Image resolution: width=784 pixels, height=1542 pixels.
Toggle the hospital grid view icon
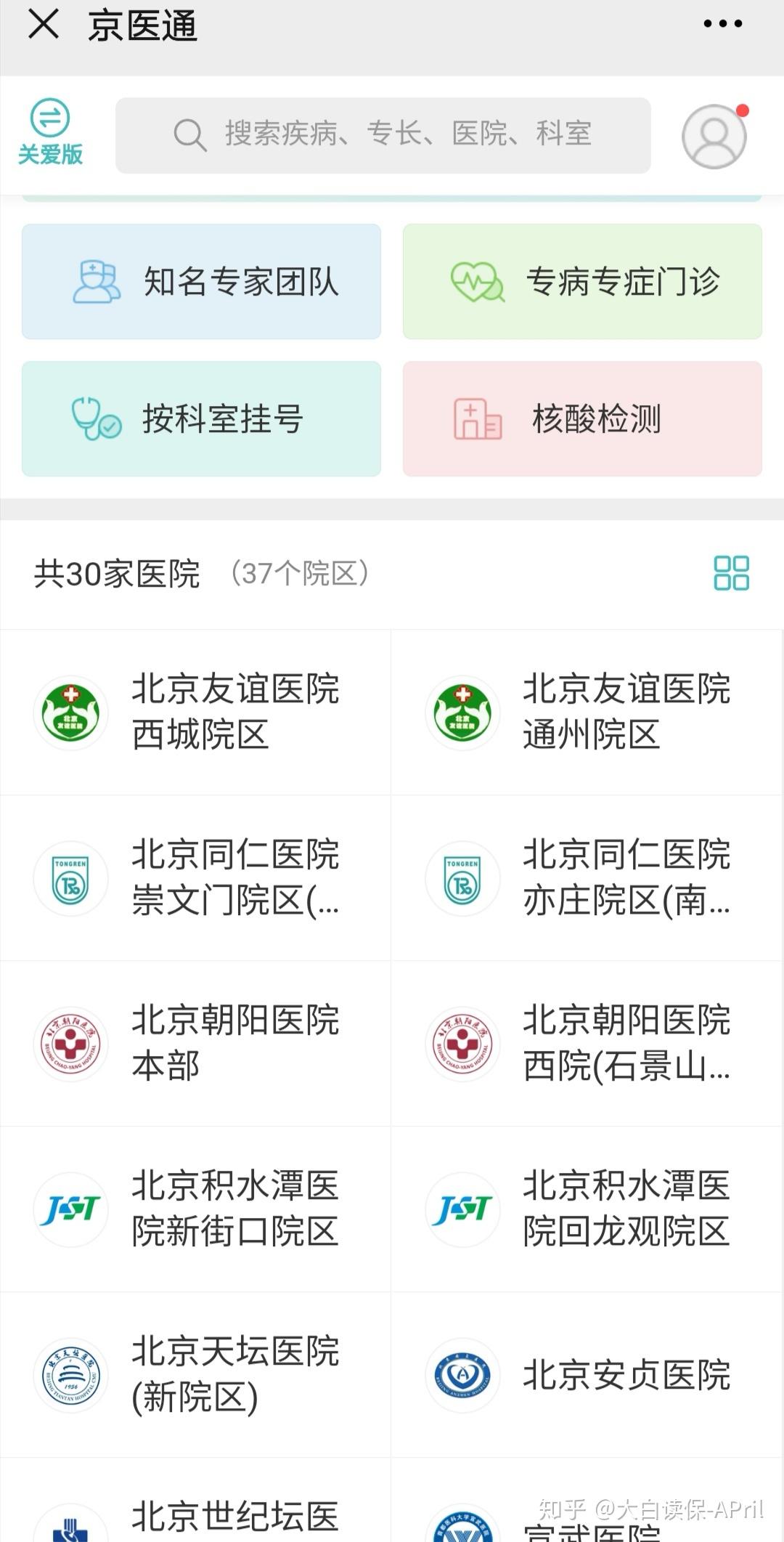pyautogui.click(x=731, y=573)
